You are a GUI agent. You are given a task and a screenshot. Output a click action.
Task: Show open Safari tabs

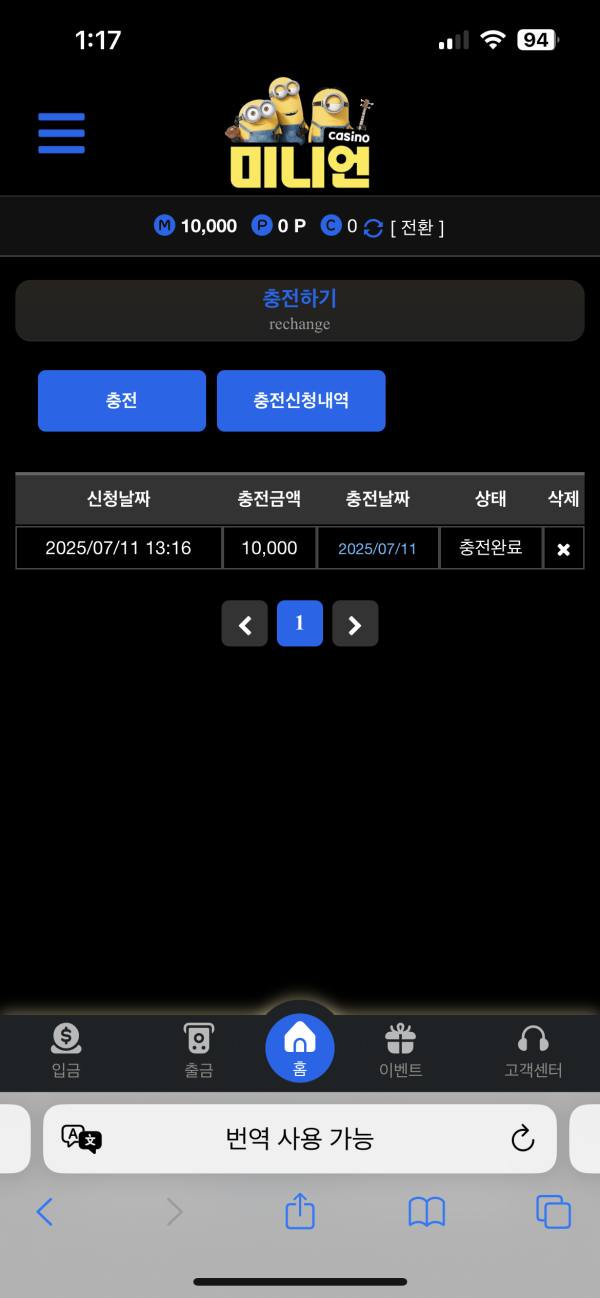click(x=553, y=1212)
